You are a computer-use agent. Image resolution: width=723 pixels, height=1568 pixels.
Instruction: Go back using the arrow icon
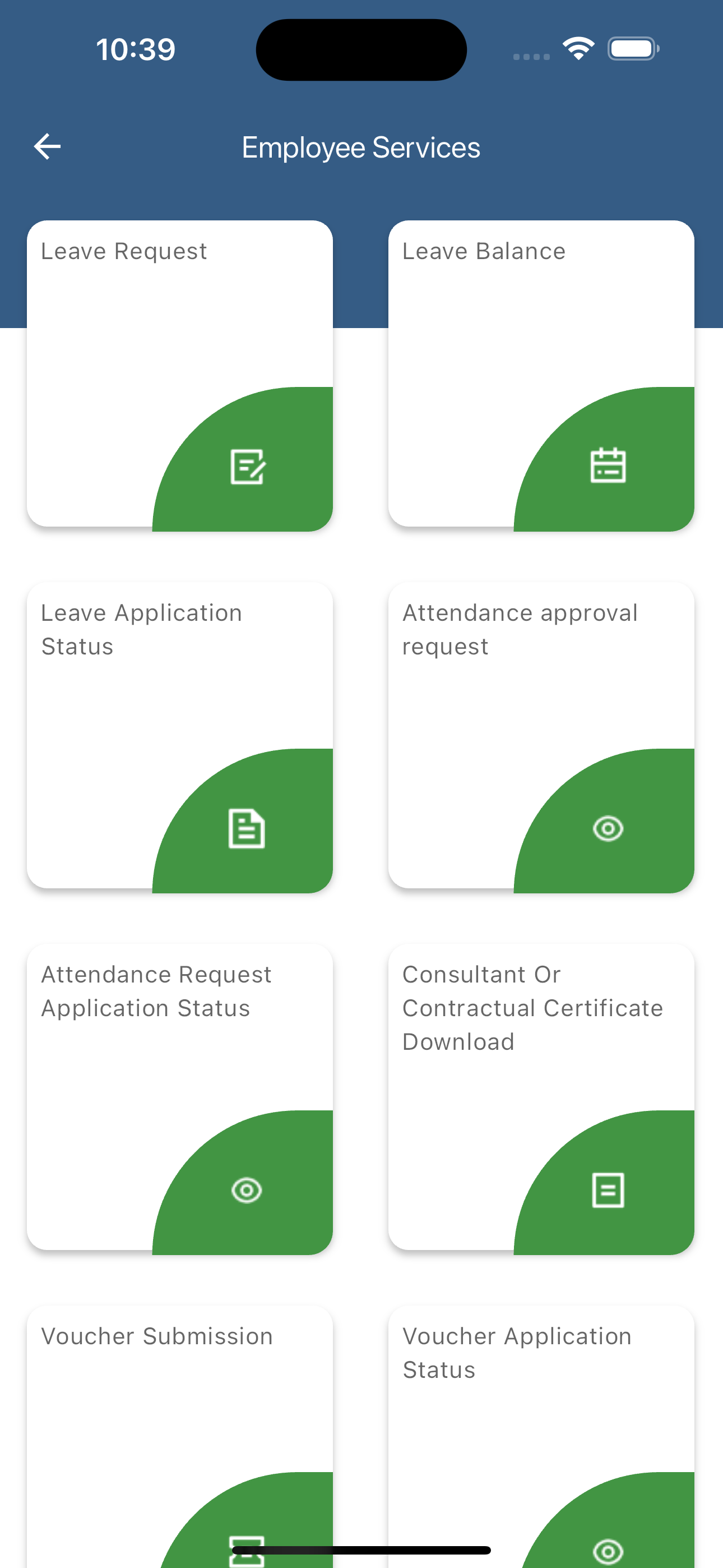(47, 147)
